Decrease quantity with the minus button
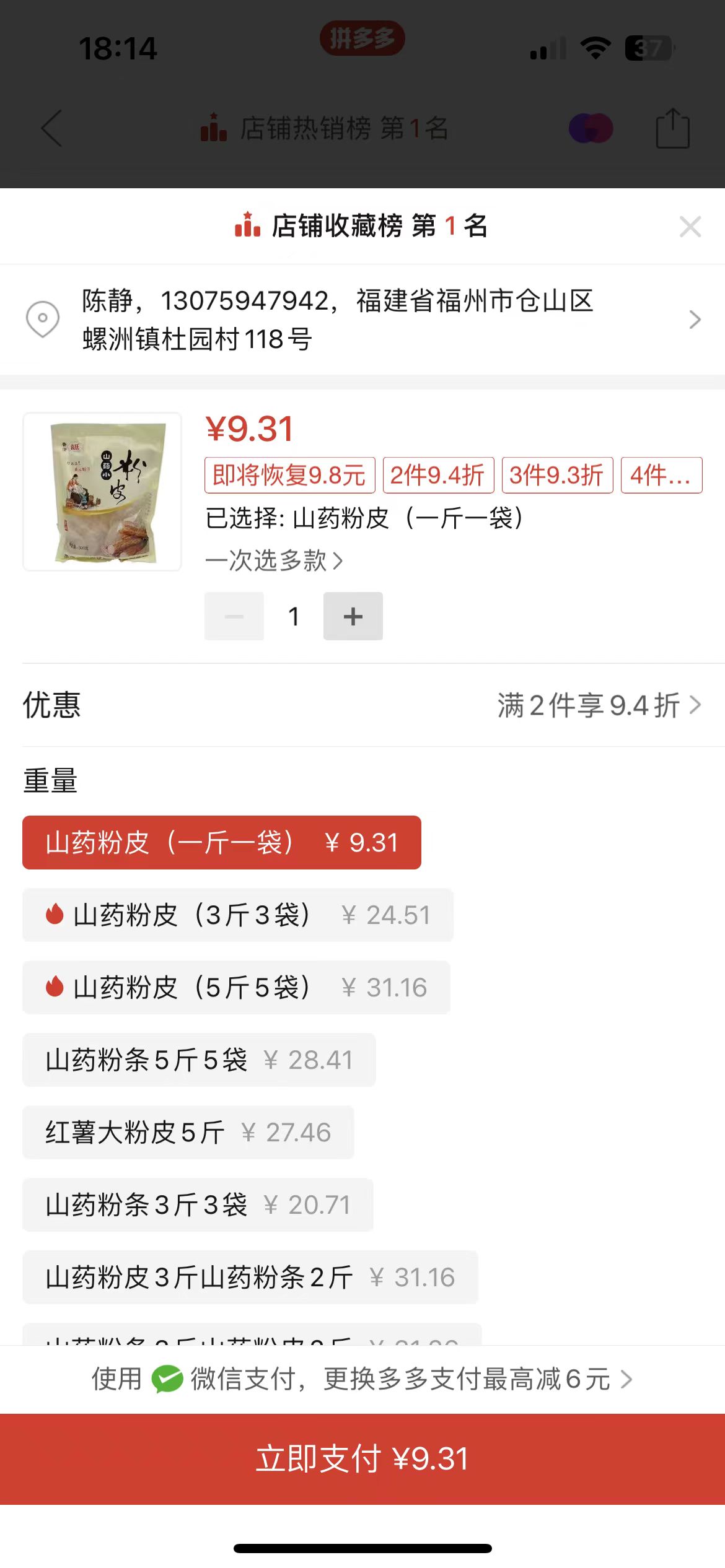This screenshot has width=725, height=1568. [234, 616]
